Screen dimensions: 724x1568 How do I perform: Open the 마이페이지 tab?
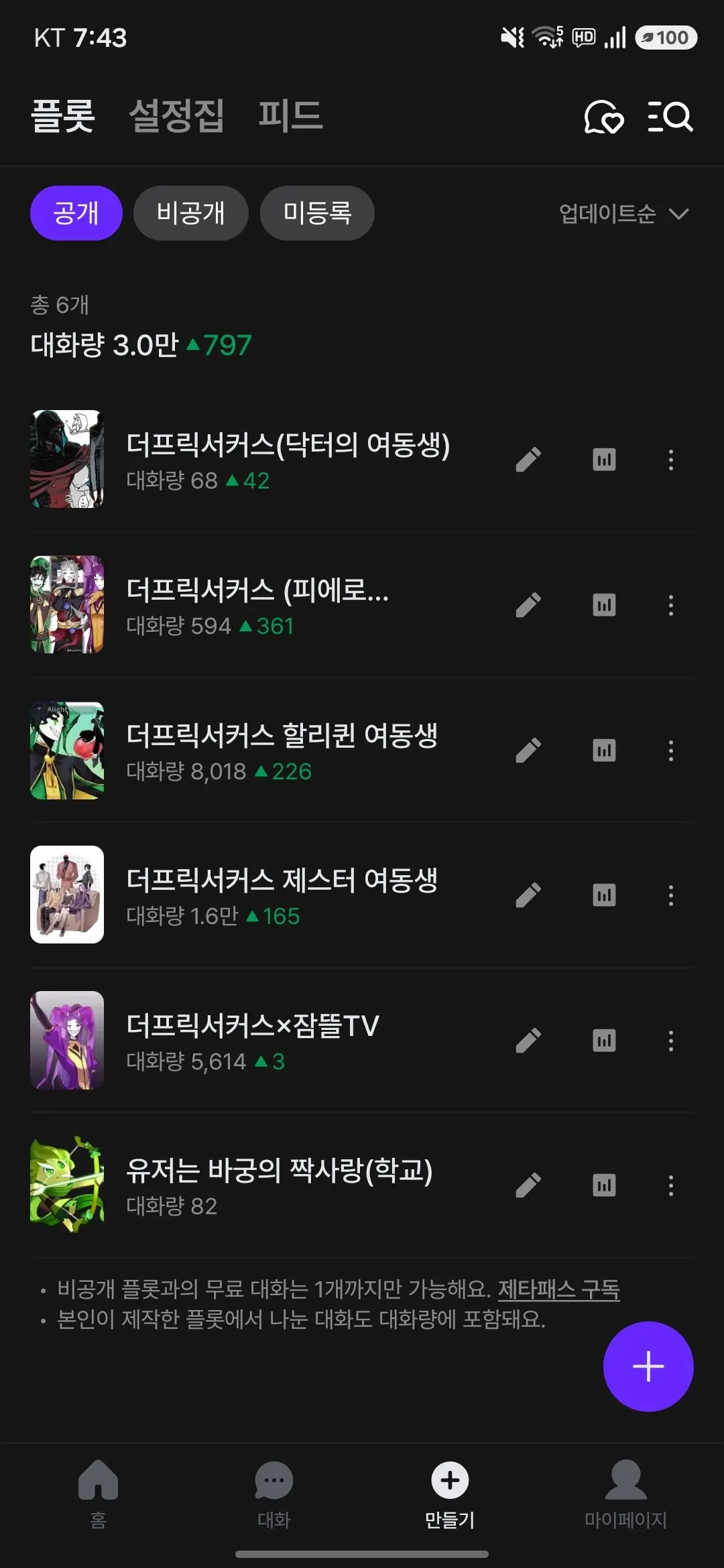click(x=625, y=1494)
